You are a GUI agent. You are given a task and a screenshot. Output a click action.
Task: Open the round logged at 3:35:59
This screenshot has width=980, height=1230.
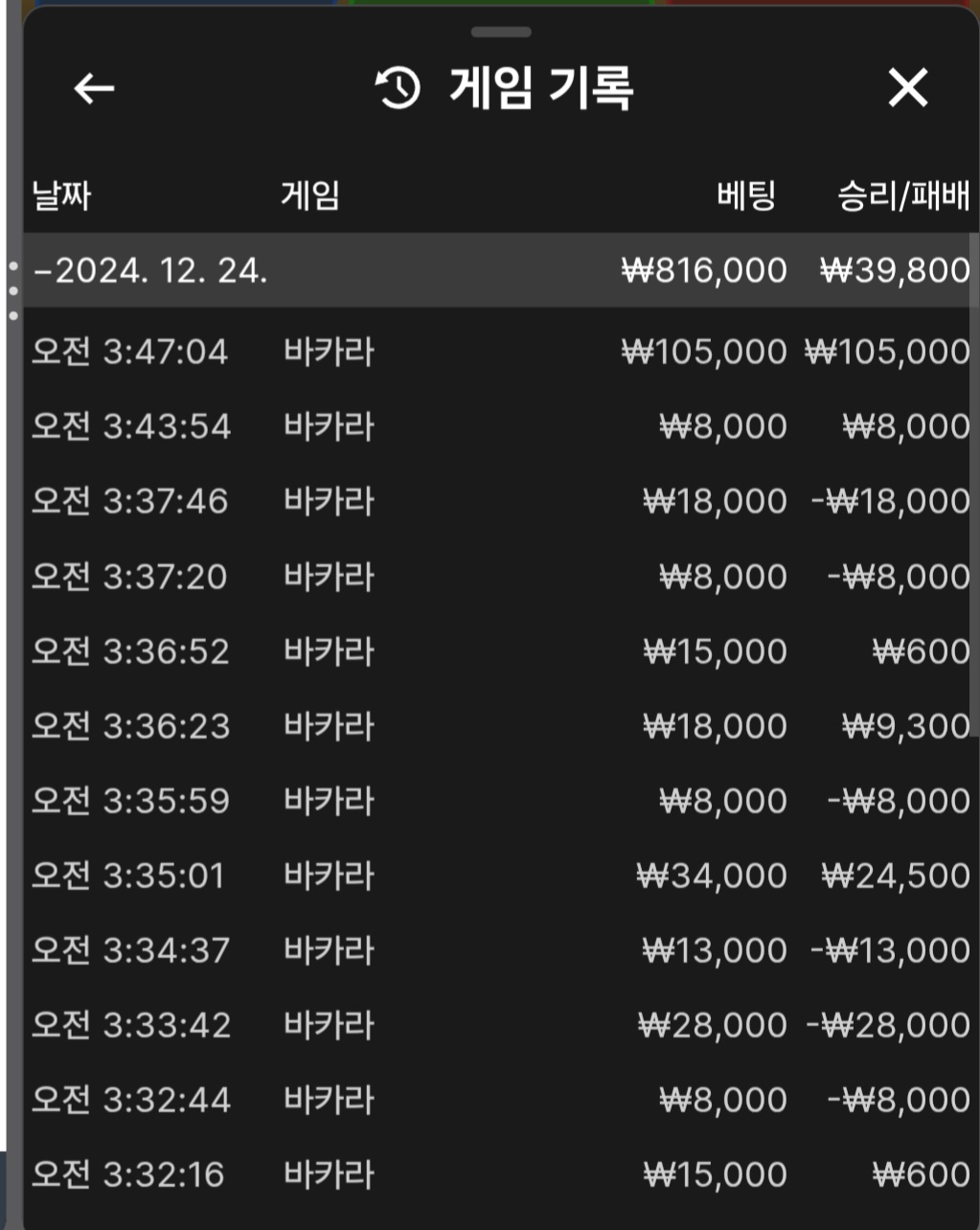click(498, 801)
